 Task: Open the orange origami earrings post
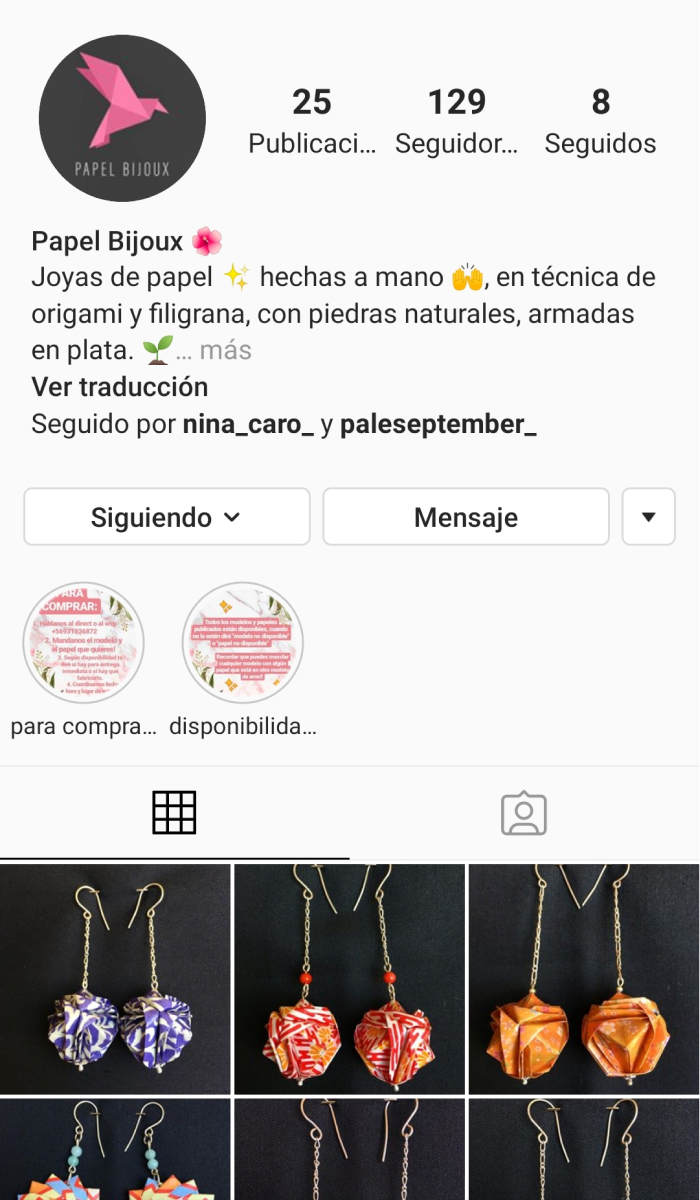click(x=584, y=979)
